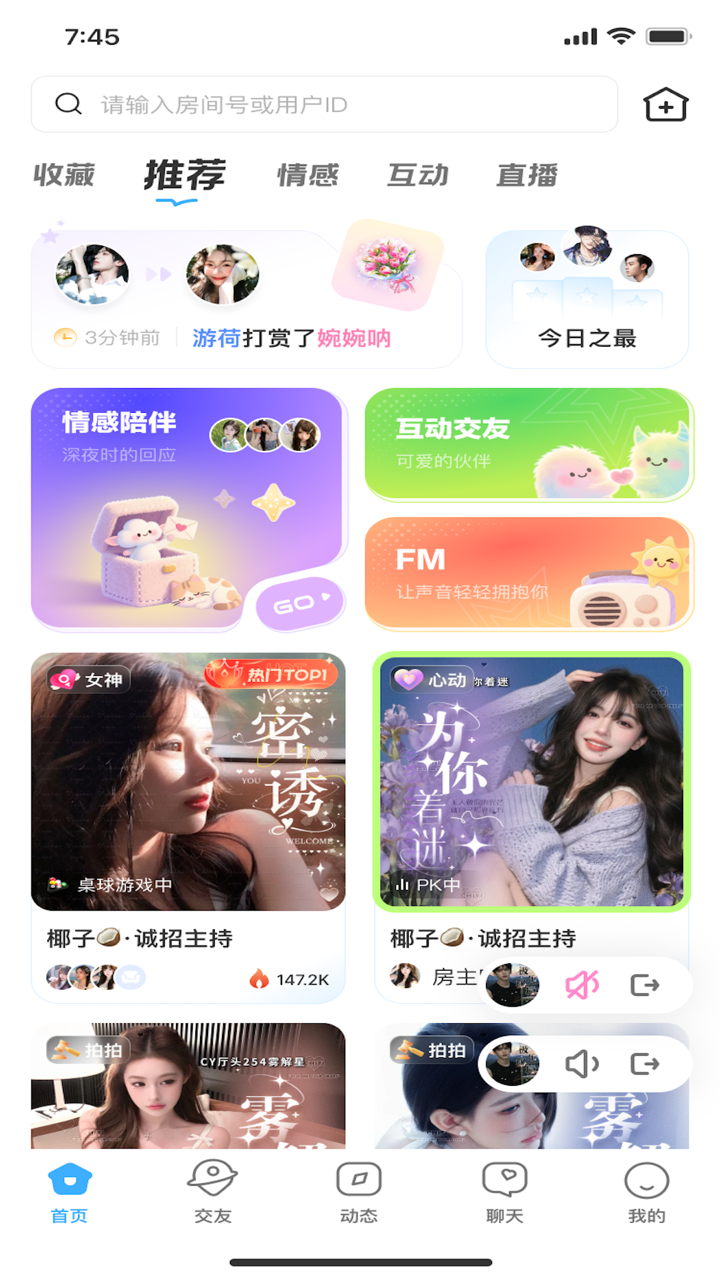Switch to the 直播 tab
Image resolution: width=720 pixels, height=1280 pixels.
tap(528, 175)
